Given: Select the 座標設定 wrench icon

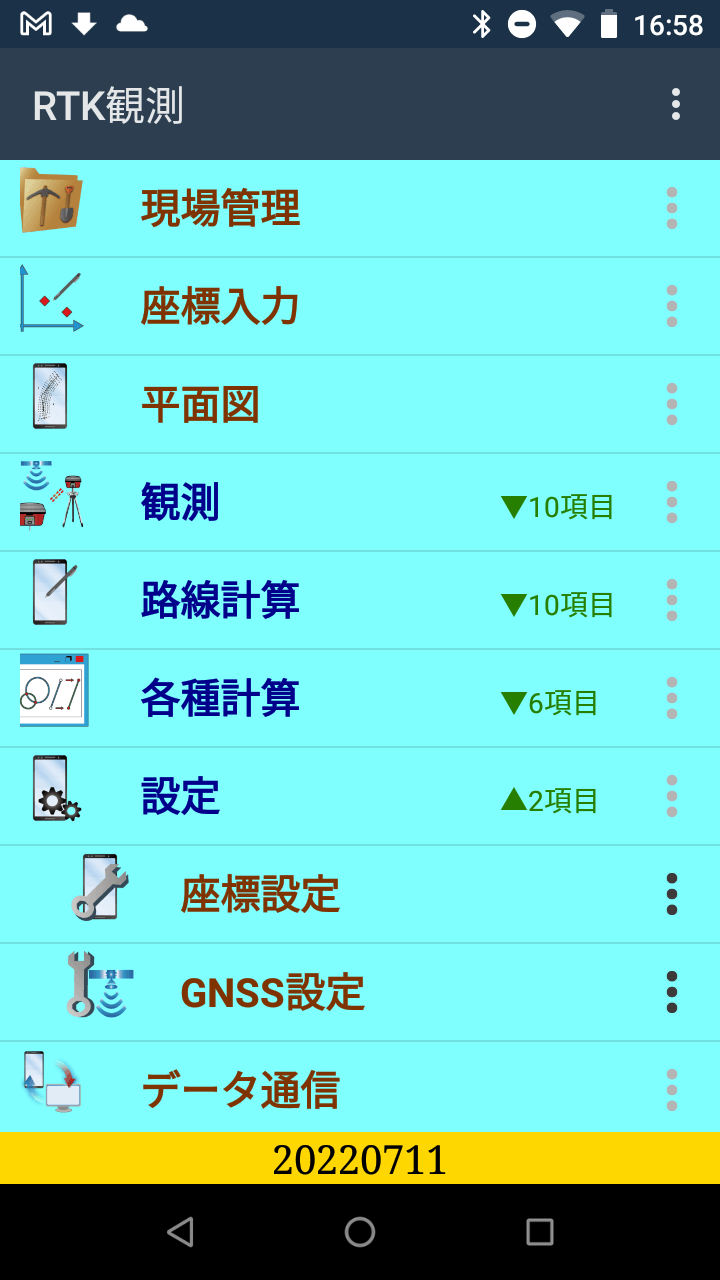Looking at the screenshot, I should (x=100, y=889).
